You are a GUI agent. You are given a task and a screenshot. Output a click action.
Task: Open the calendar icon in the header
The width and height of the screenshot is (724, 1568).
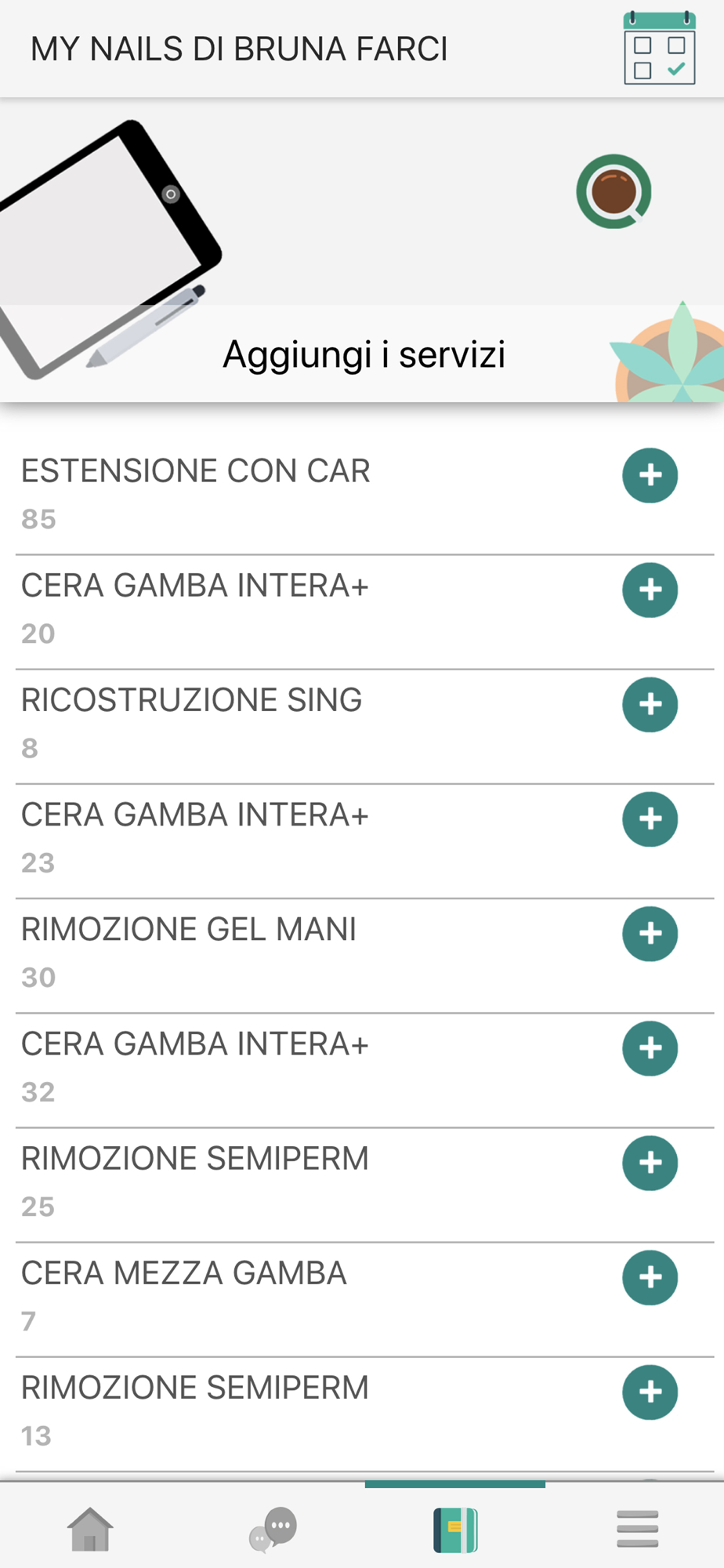(659, 49)
